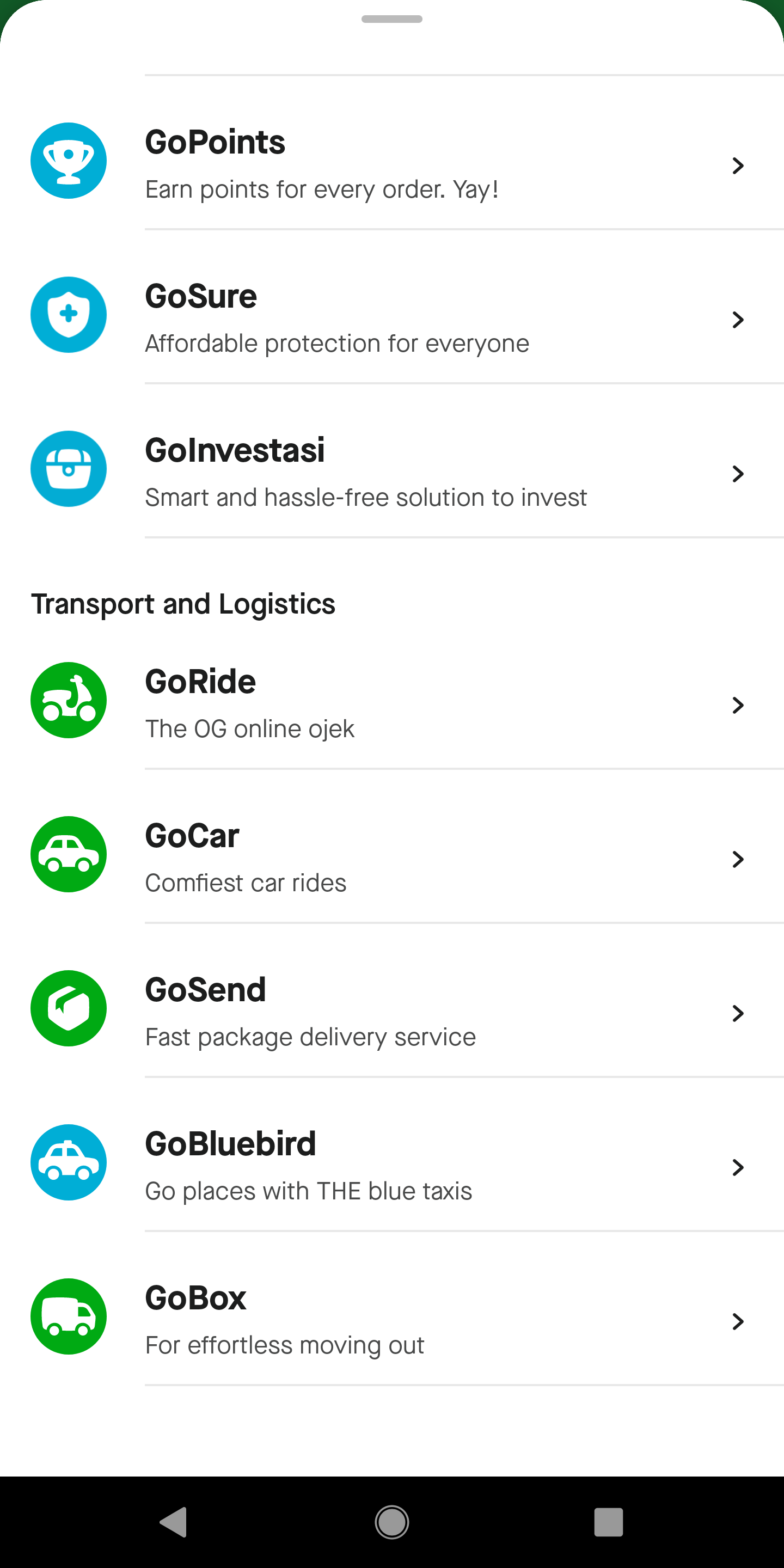Tap the system back button

(x=174, y=1522)
